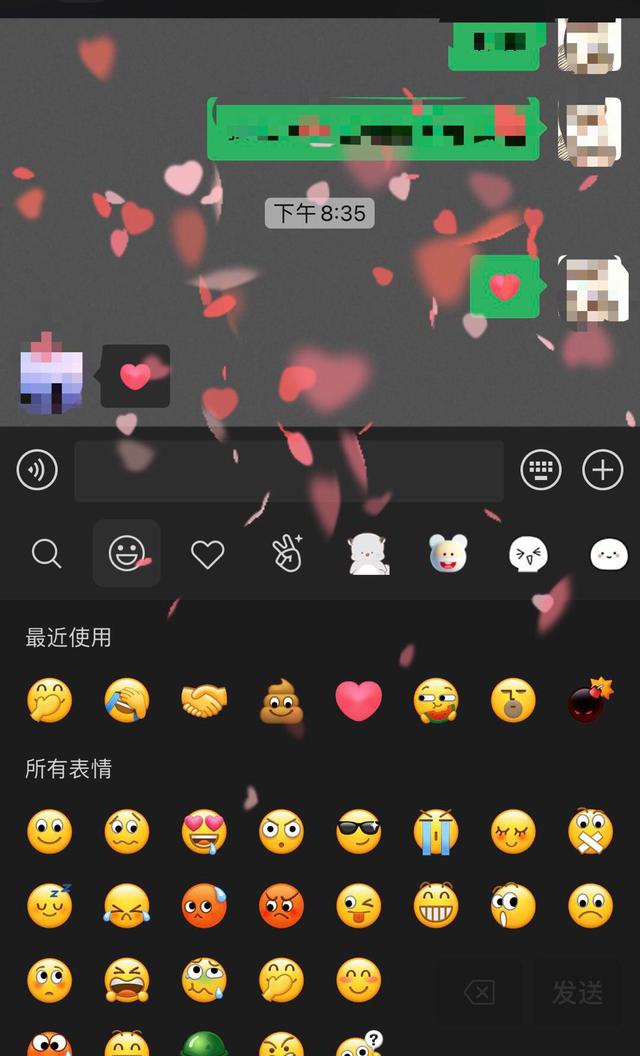This screenshot has height=1056, width=640.
Task: Search for stickers with the magnifier
Action: tap(46, 553)
